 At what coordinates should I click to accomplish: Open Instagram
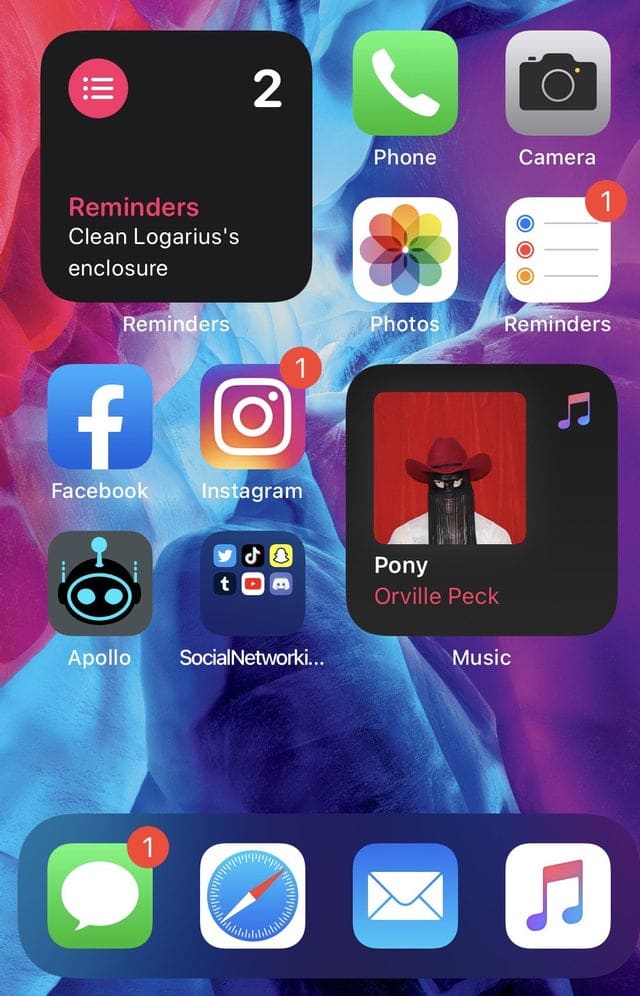pos(252,417)
